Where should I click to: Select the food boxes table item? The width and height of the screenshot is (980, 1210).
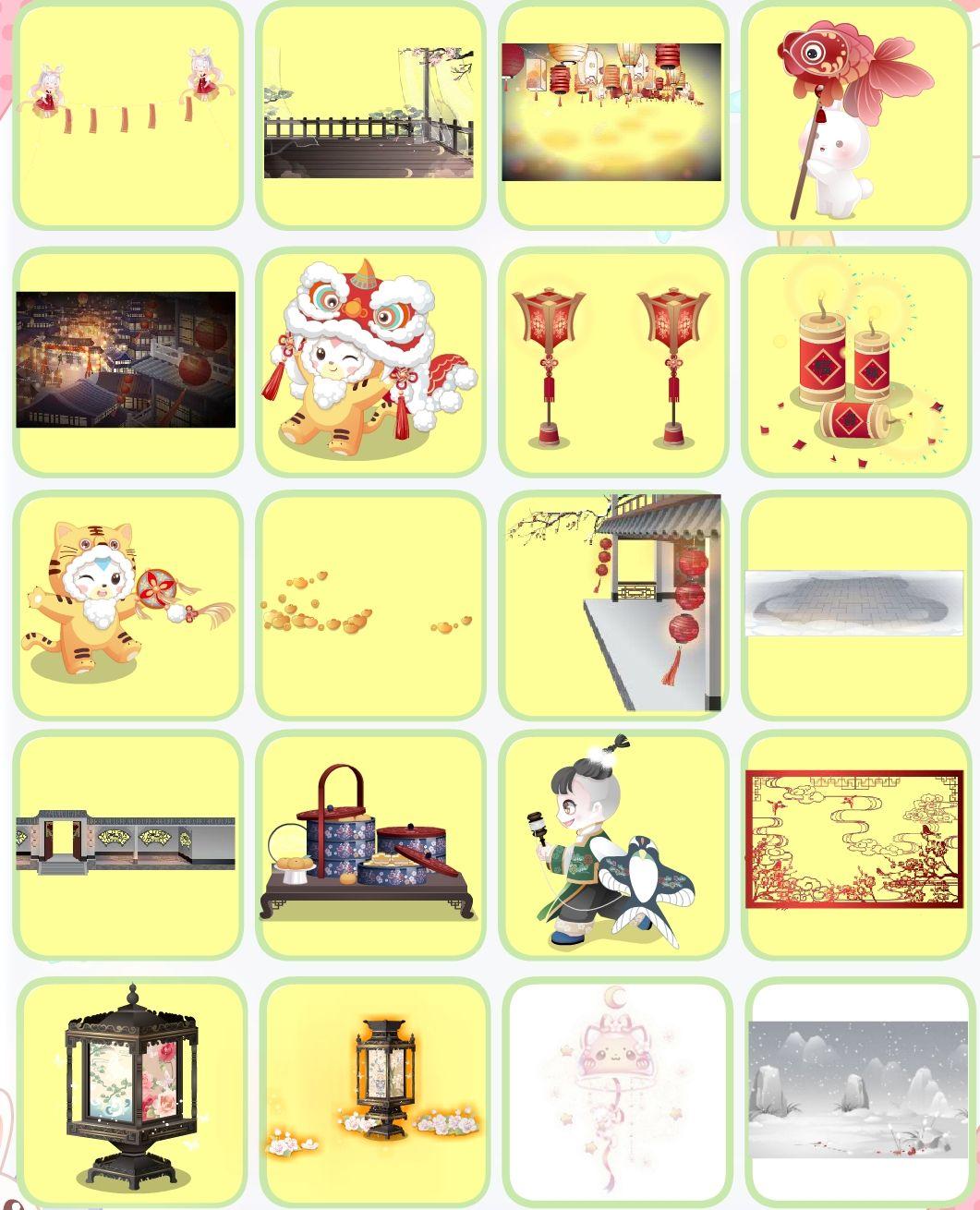click(370, 845)
